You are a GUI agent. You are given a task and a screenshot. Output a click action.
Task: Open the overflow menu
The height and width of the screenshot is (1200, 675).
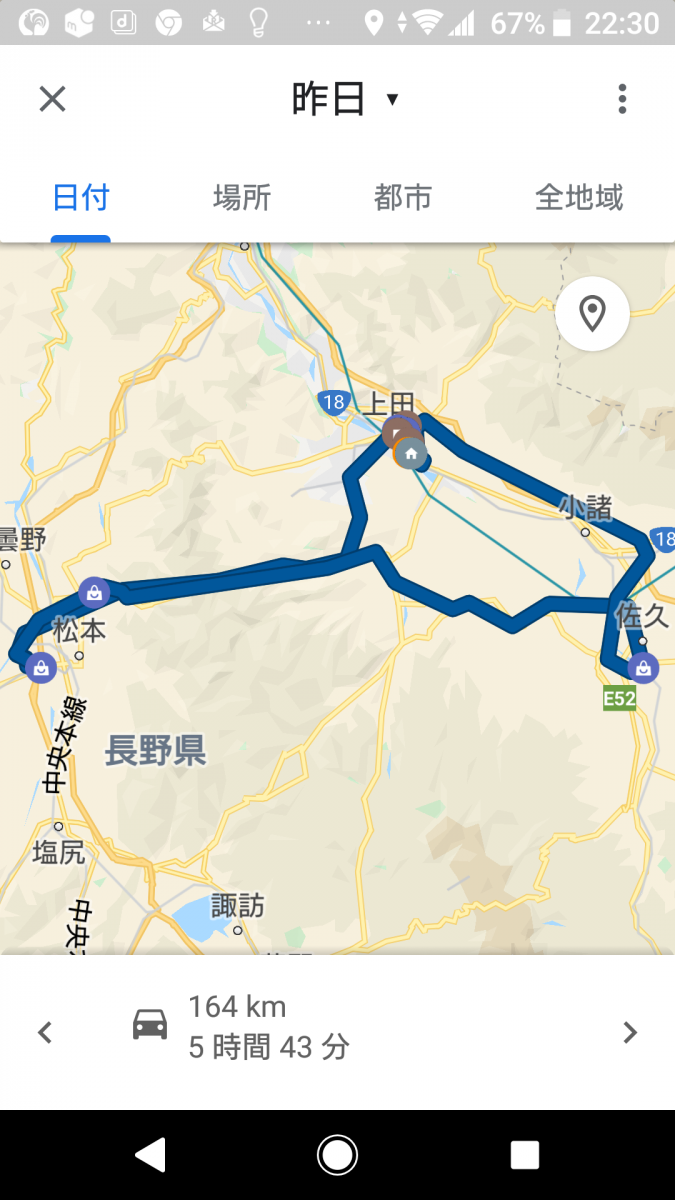pos(622,98)
